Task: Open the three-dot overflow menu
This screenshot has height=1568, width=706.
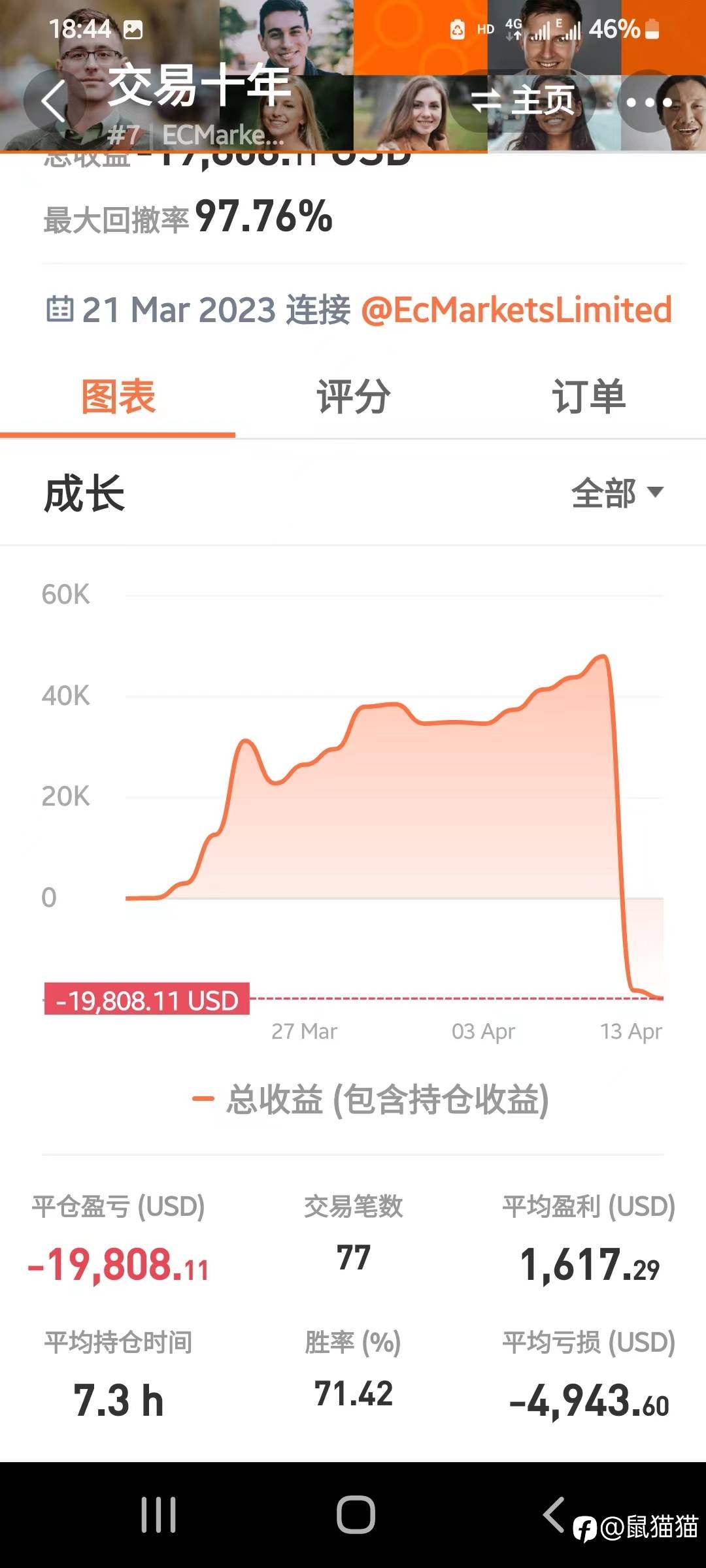Action: click(648, 102)
